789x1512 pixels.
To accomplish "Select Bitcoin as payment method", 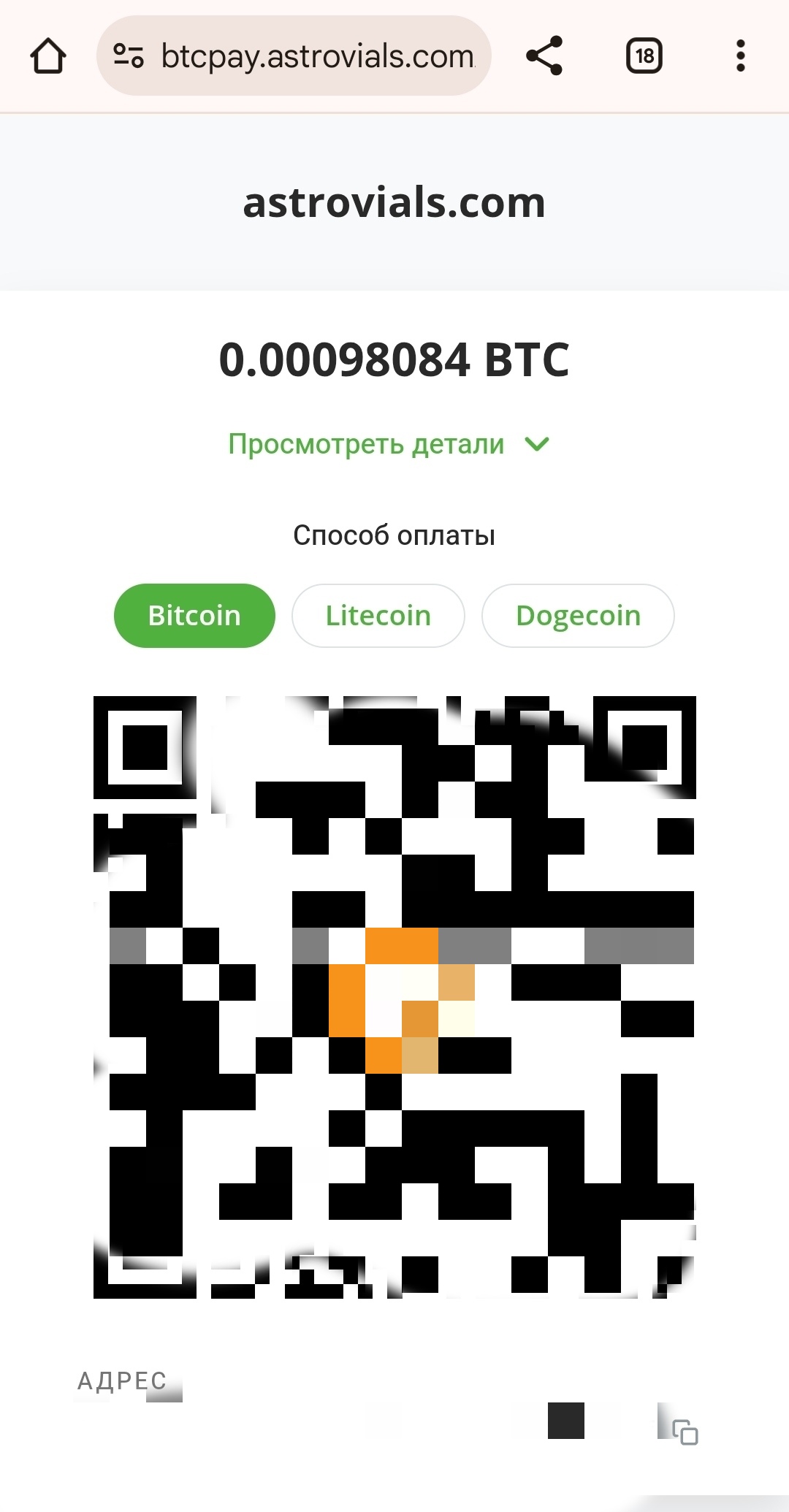I will (194, 616).
